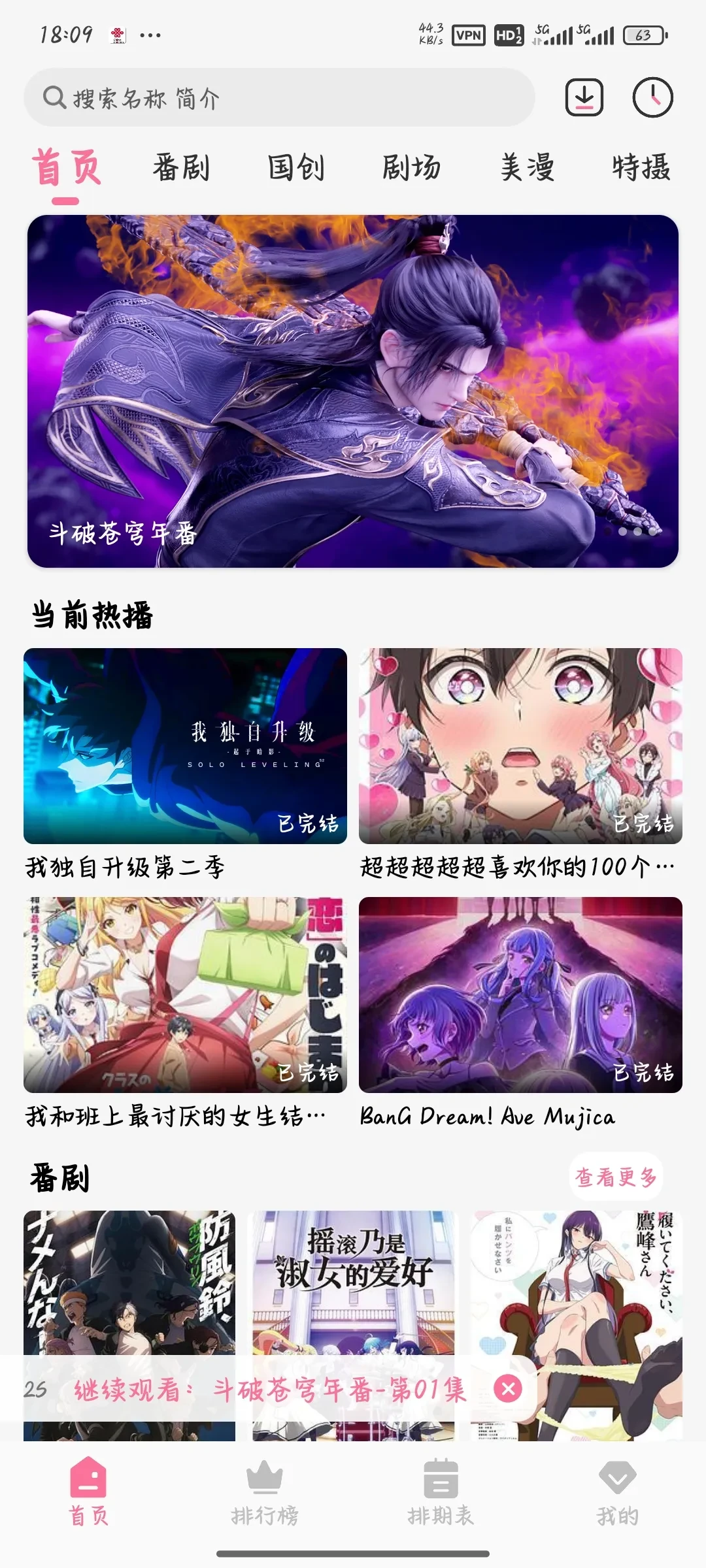The image size is (706, 1568).
Task: Switch to the 美漫 top tab
Action: point(527,168)
